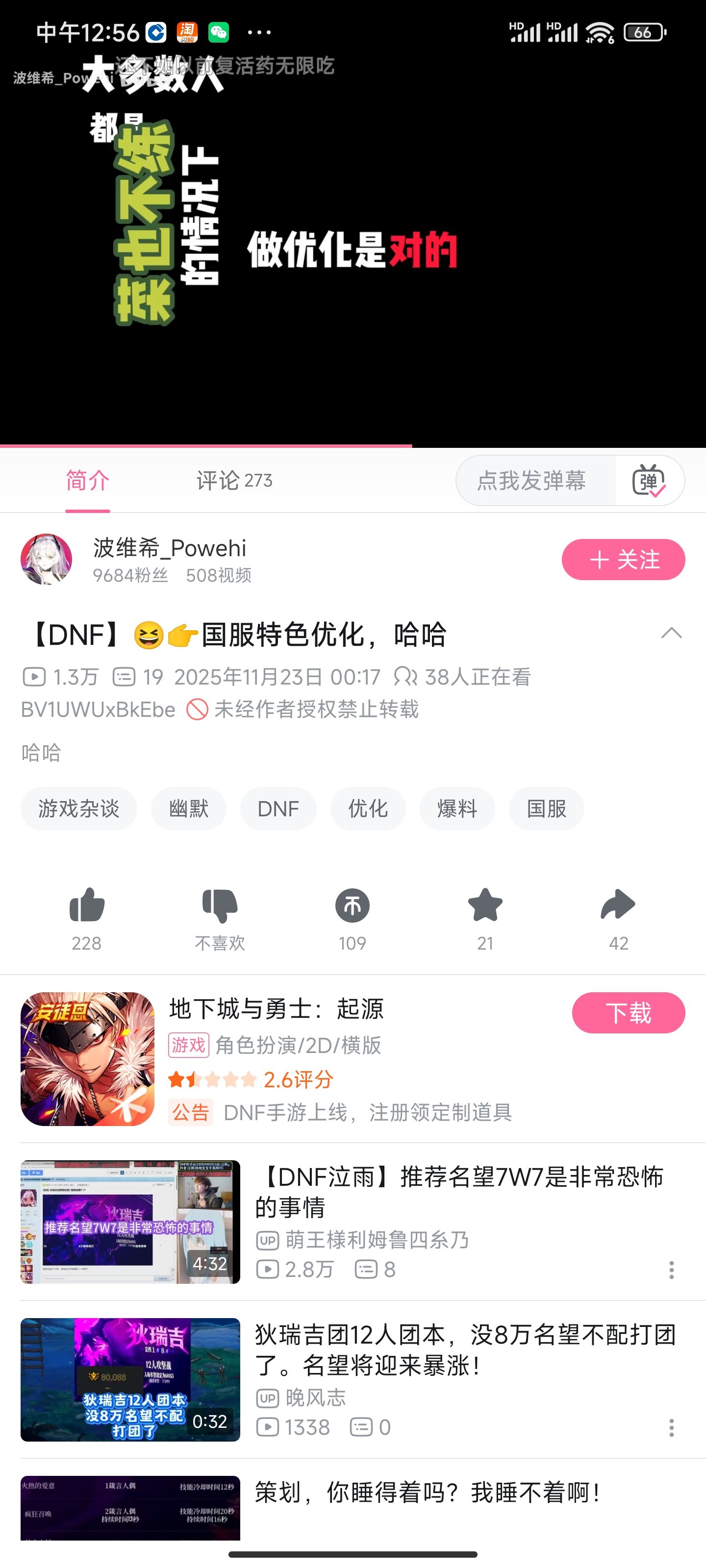Toggle the danmaku display icon
Viewport: 706px width, 1568px height.
pos(649,481)
